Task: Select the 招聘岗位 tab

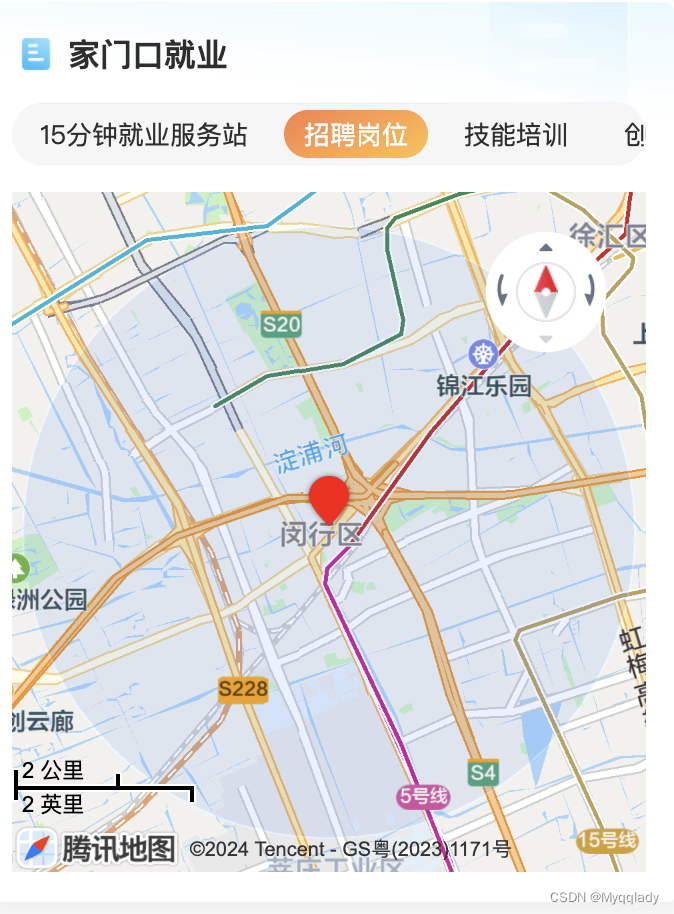Action: pos(356,134)
